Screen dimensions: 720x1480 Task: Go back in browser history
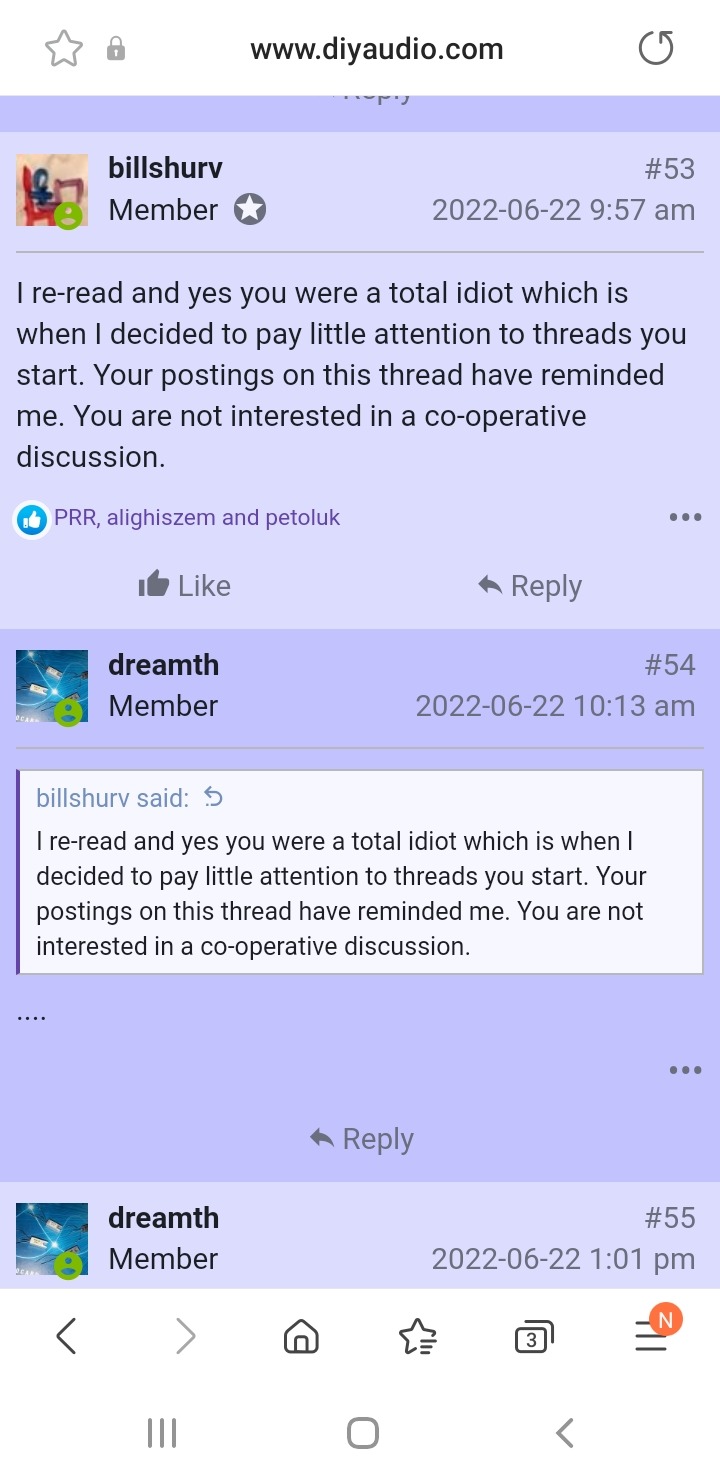pyautogui.click(x=66, y=1336)
